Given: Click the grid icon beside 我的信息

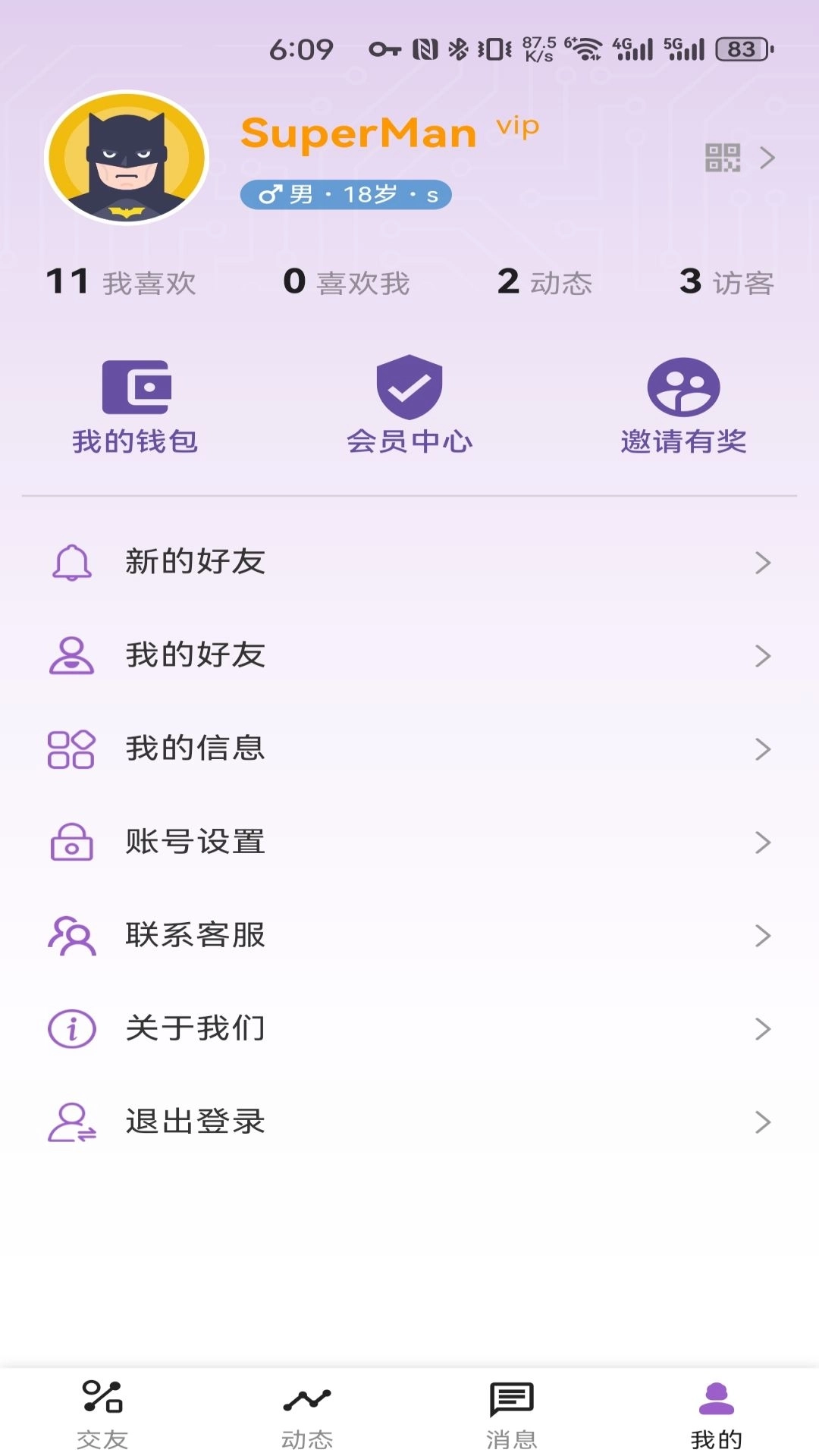Looking at the screenshot, I should click(71, 748).
